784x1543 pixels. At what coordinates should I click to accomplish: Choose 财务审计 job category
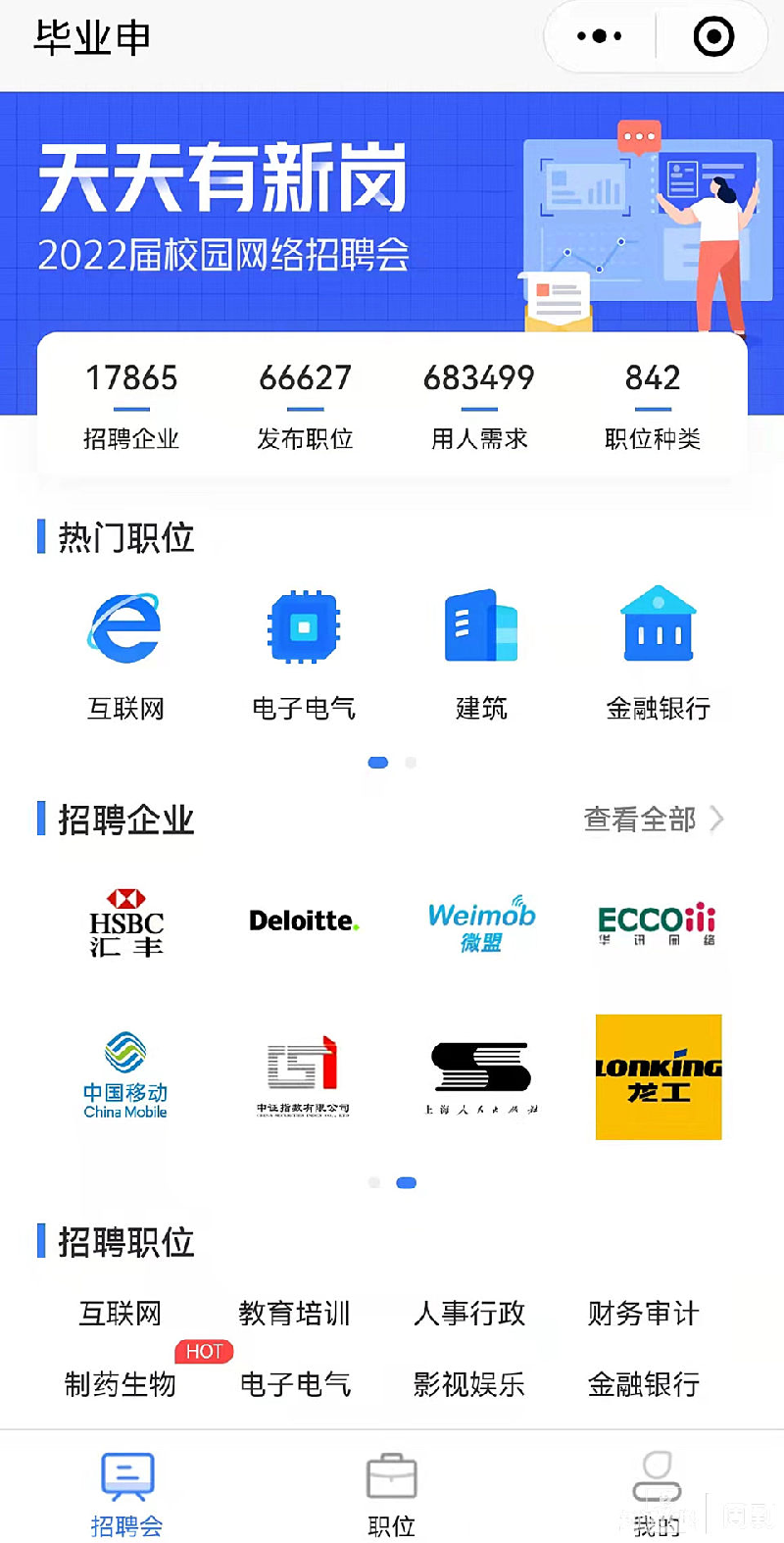point(644,1313)
